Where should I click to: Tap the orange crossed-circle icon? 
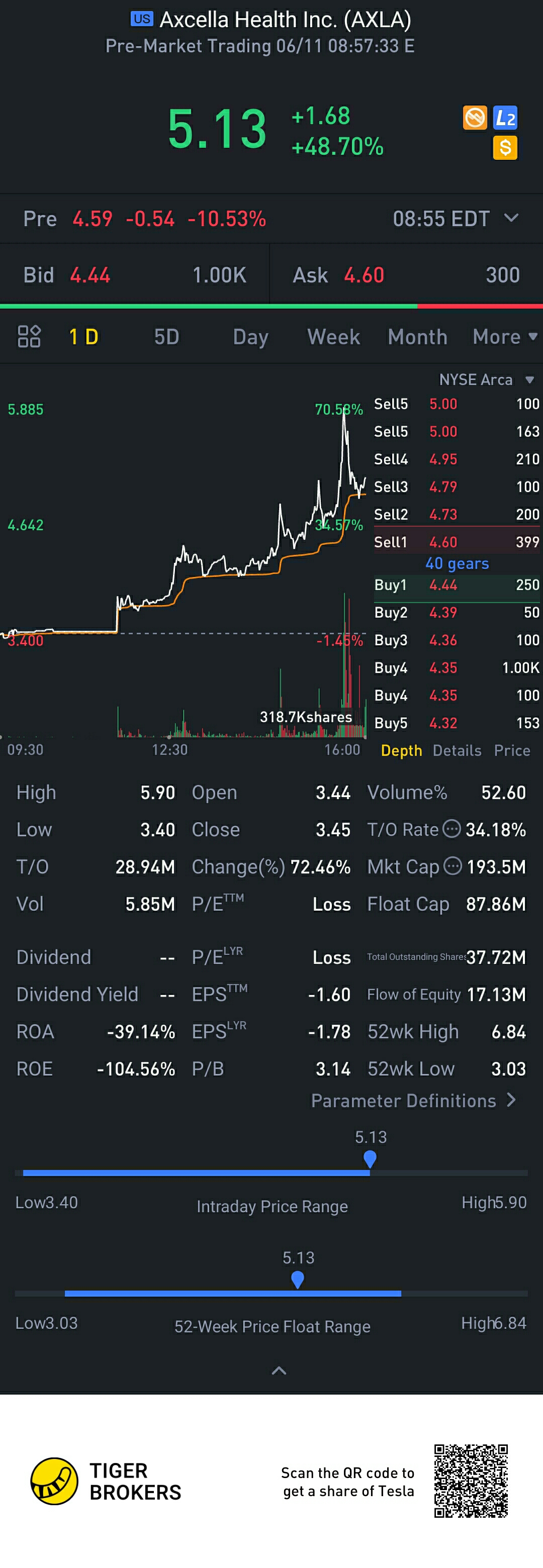point(475,118)
